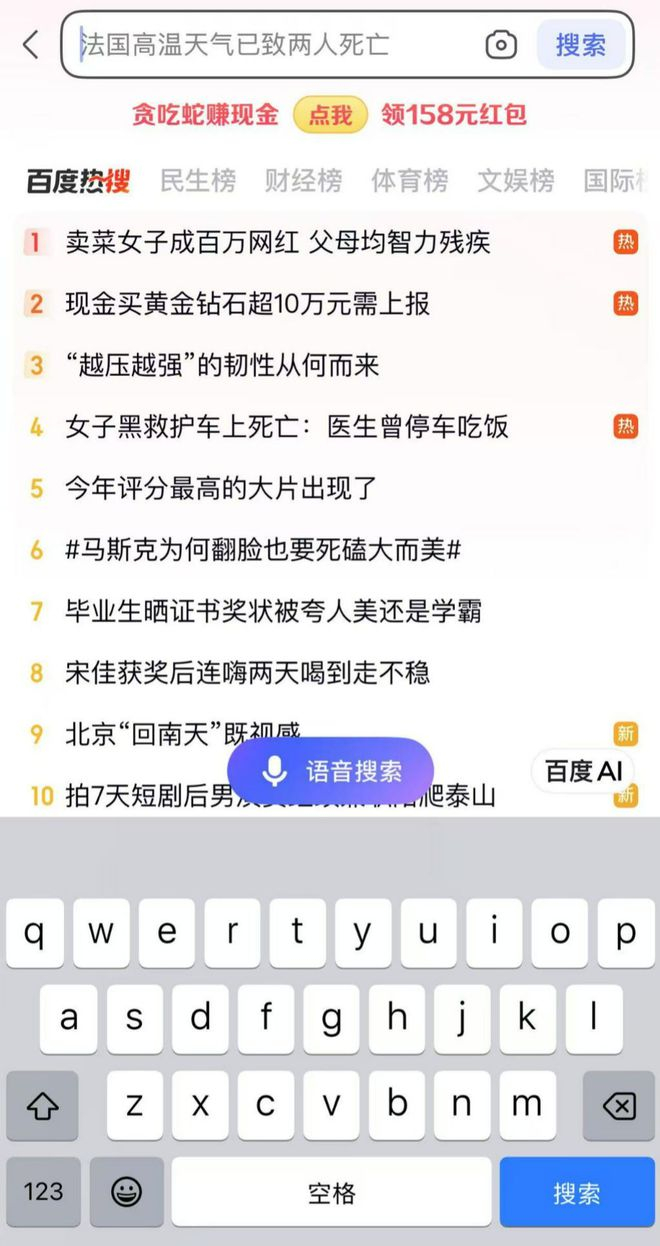
Task: Tap the blue 搜索 key on the keyboard
Action: pyautogui.click(x=577, y=1192)
